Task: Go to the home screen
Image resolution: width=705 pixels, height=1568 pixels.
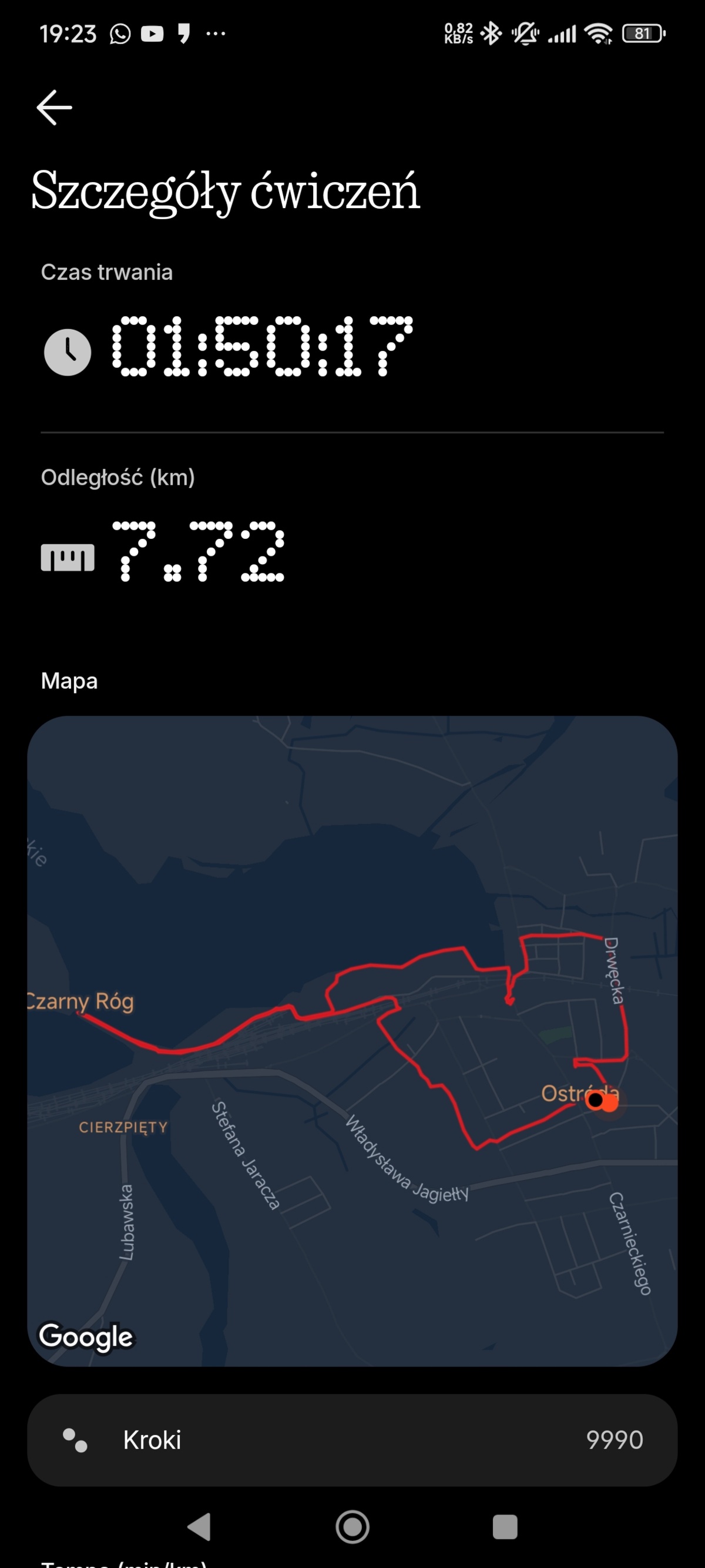Action: coord(353,1527)
